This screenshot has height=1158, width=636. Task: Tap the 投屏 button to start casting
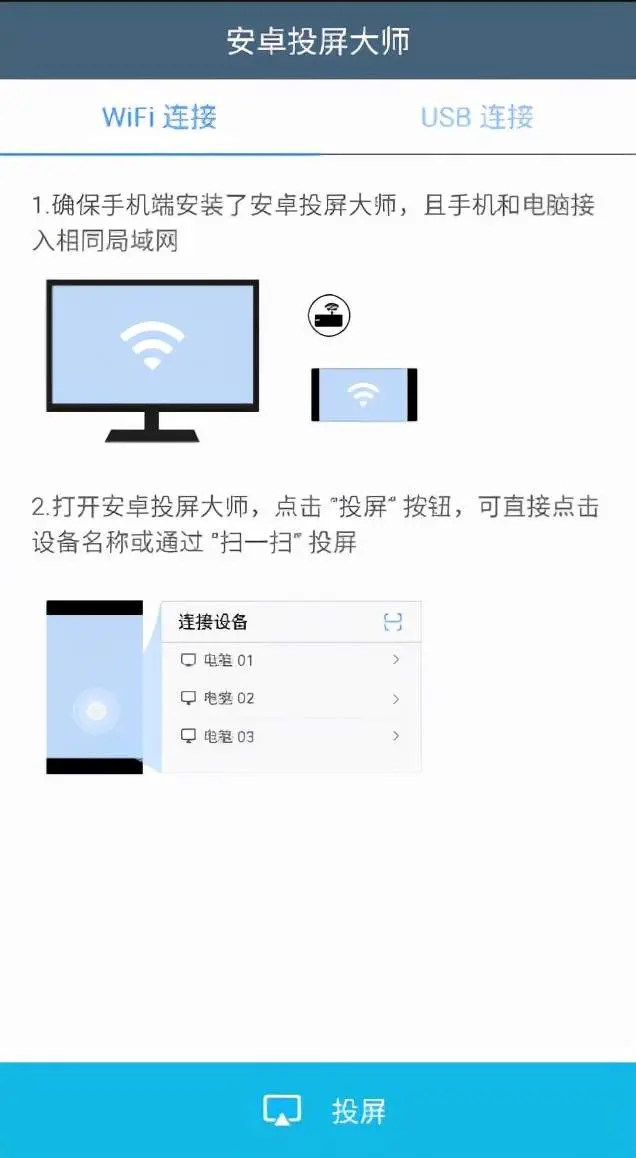pos(318,1110)
